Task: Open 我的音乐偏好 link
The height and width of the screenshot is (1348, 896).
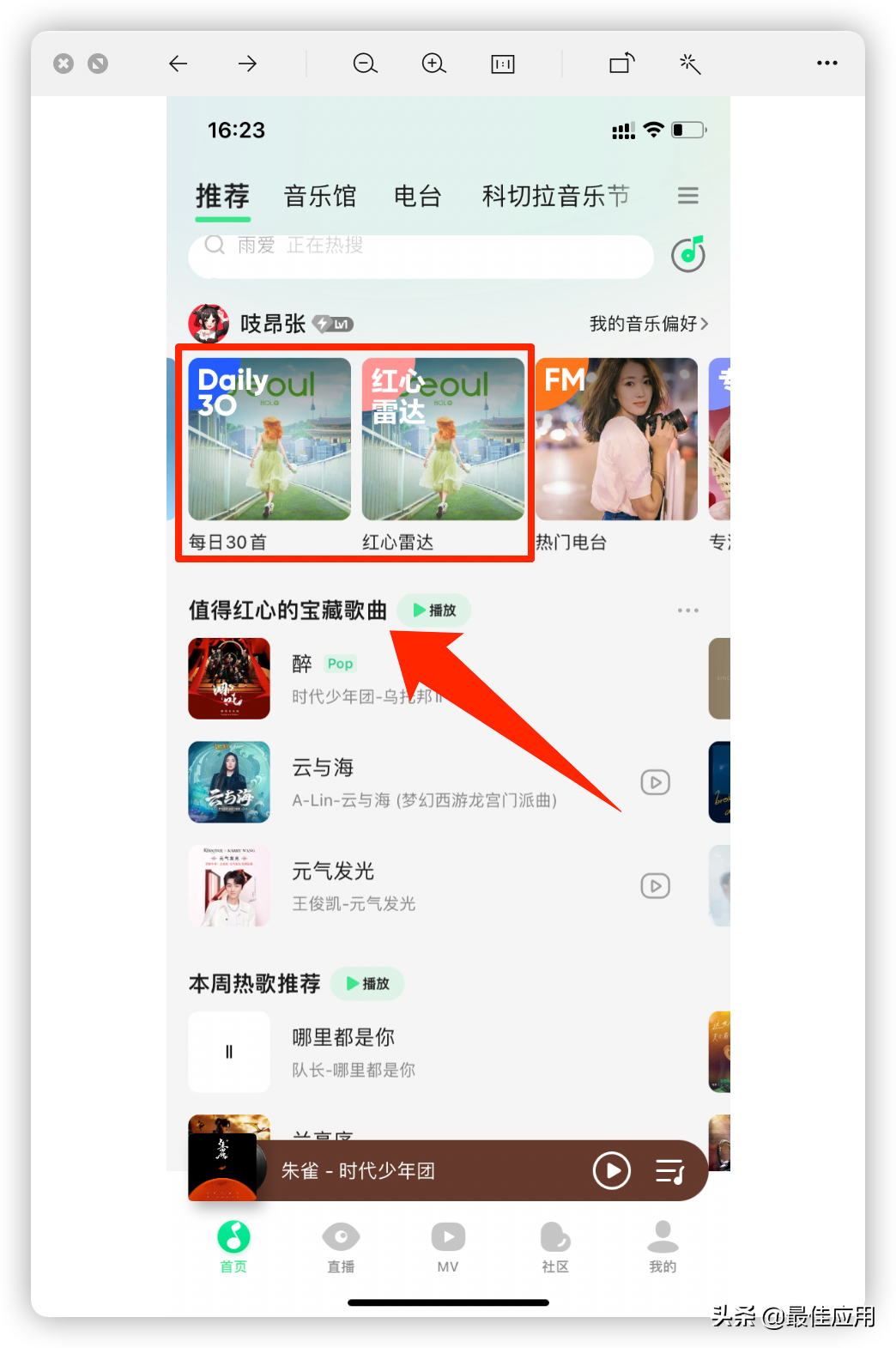Action: click(648, 324)
